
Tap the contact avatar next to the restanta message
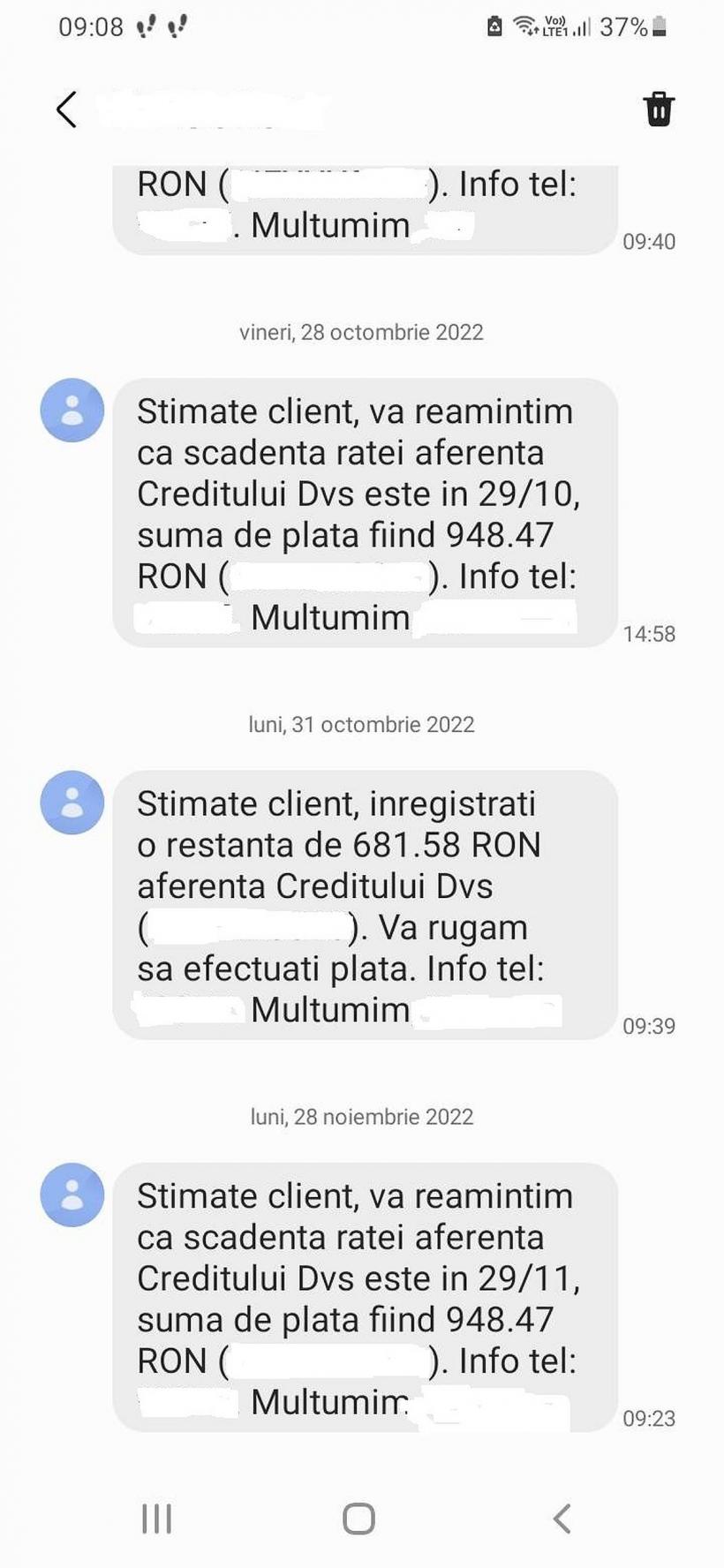click(x=72, y=803)
